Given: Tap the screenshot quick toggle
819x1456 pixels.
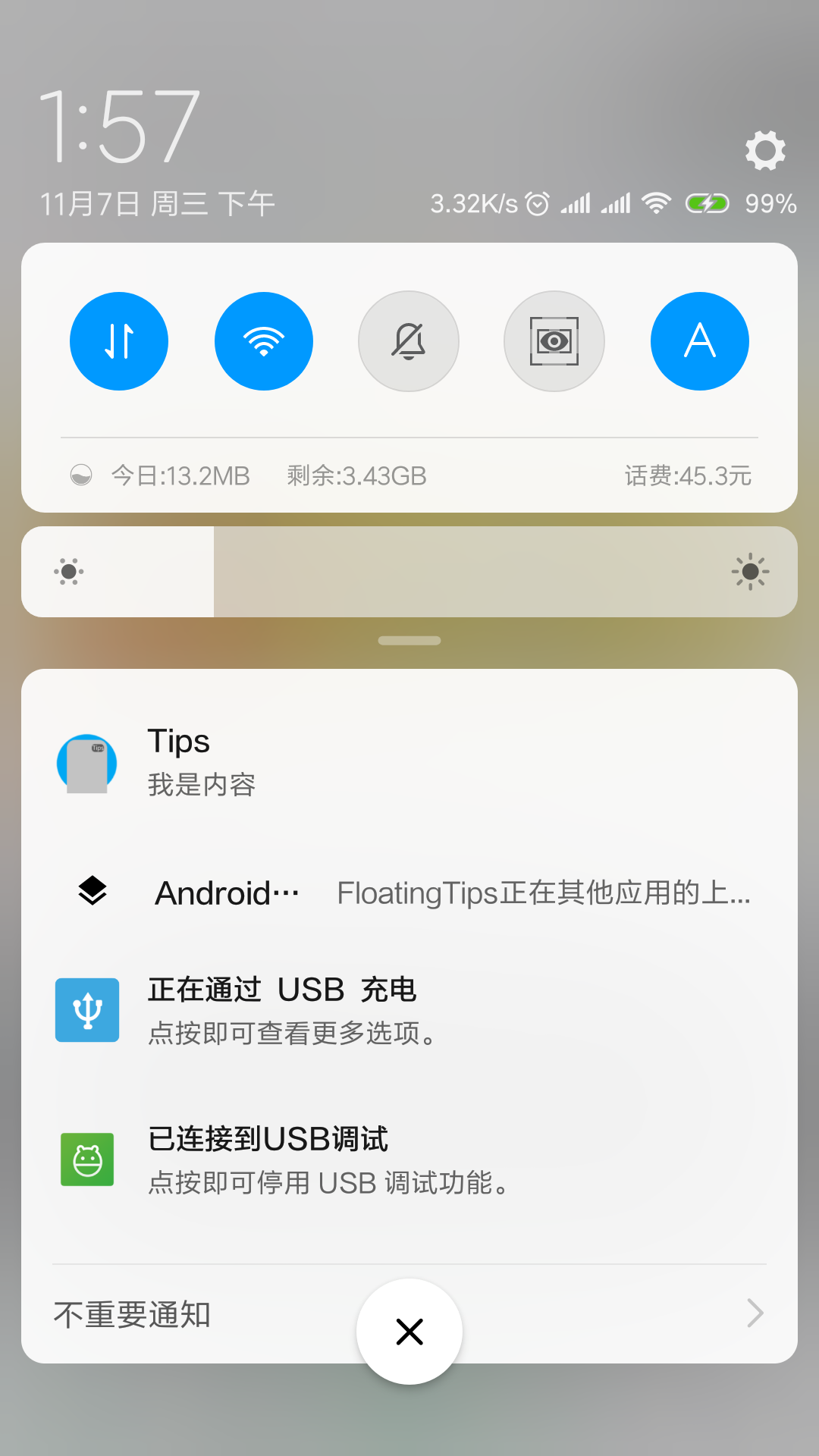Looking at the screenshot, I should coord(554,341).
